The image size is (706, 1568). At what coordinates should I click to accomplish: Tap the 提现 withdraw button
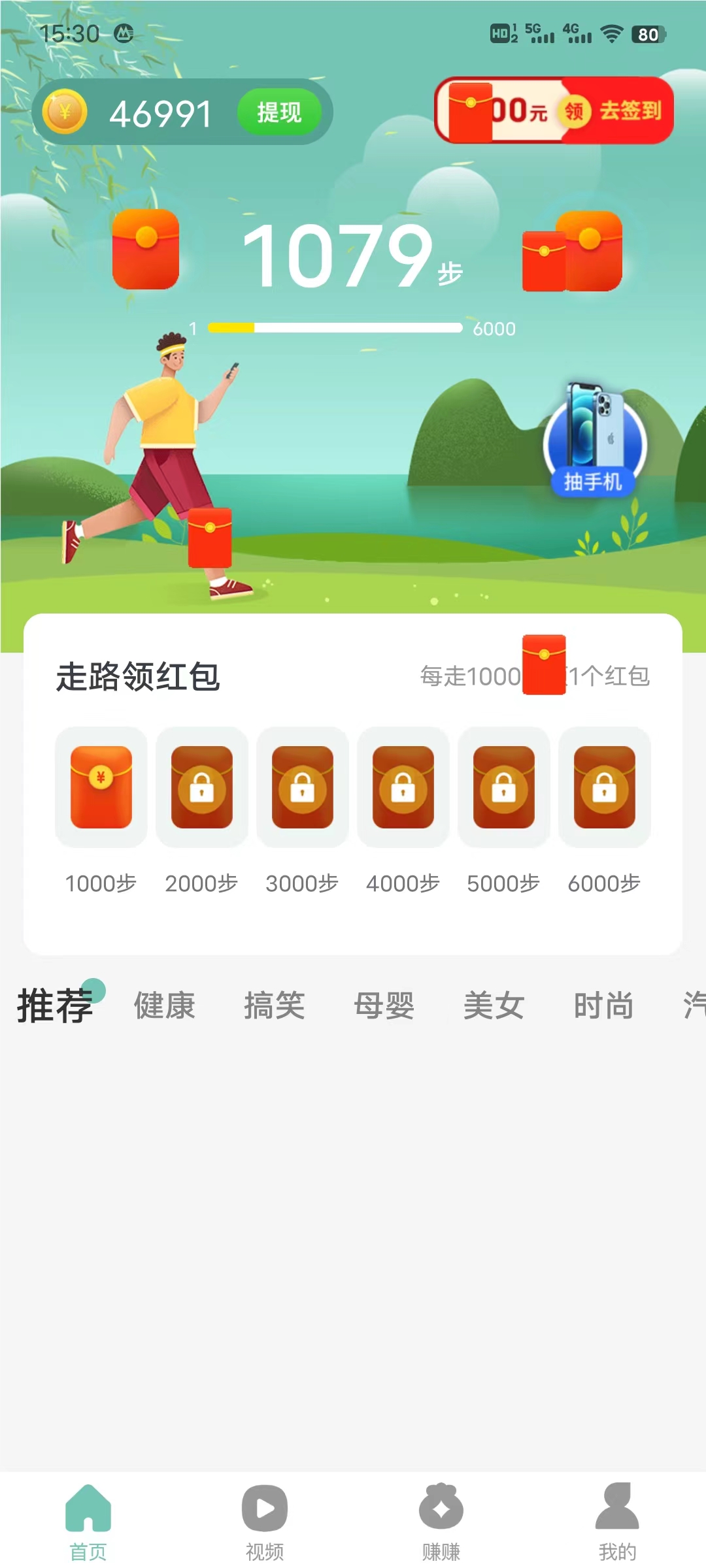tap(279, 112)
